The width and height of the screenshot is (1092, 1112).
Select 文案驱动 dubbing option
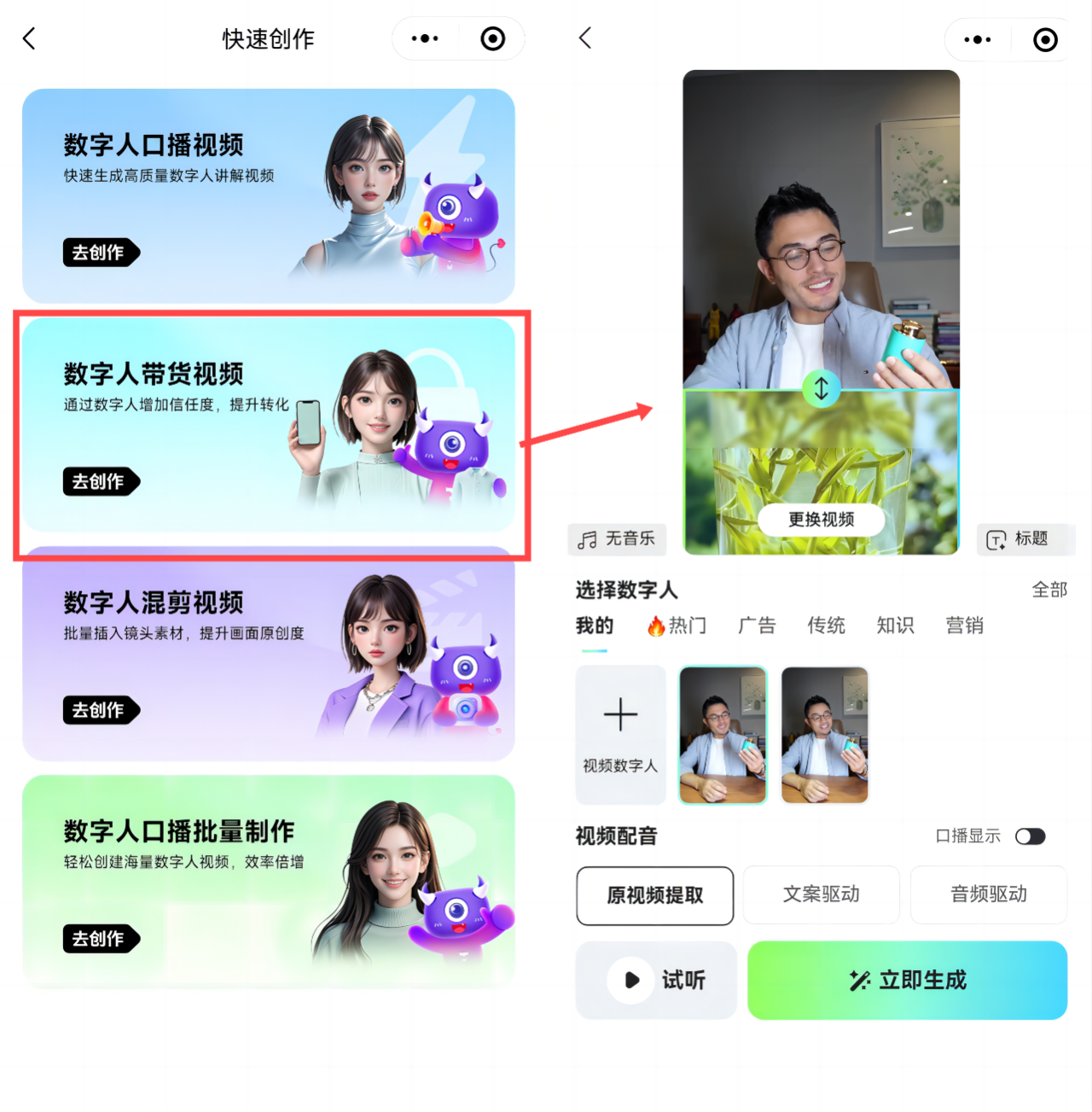point(821,894)
